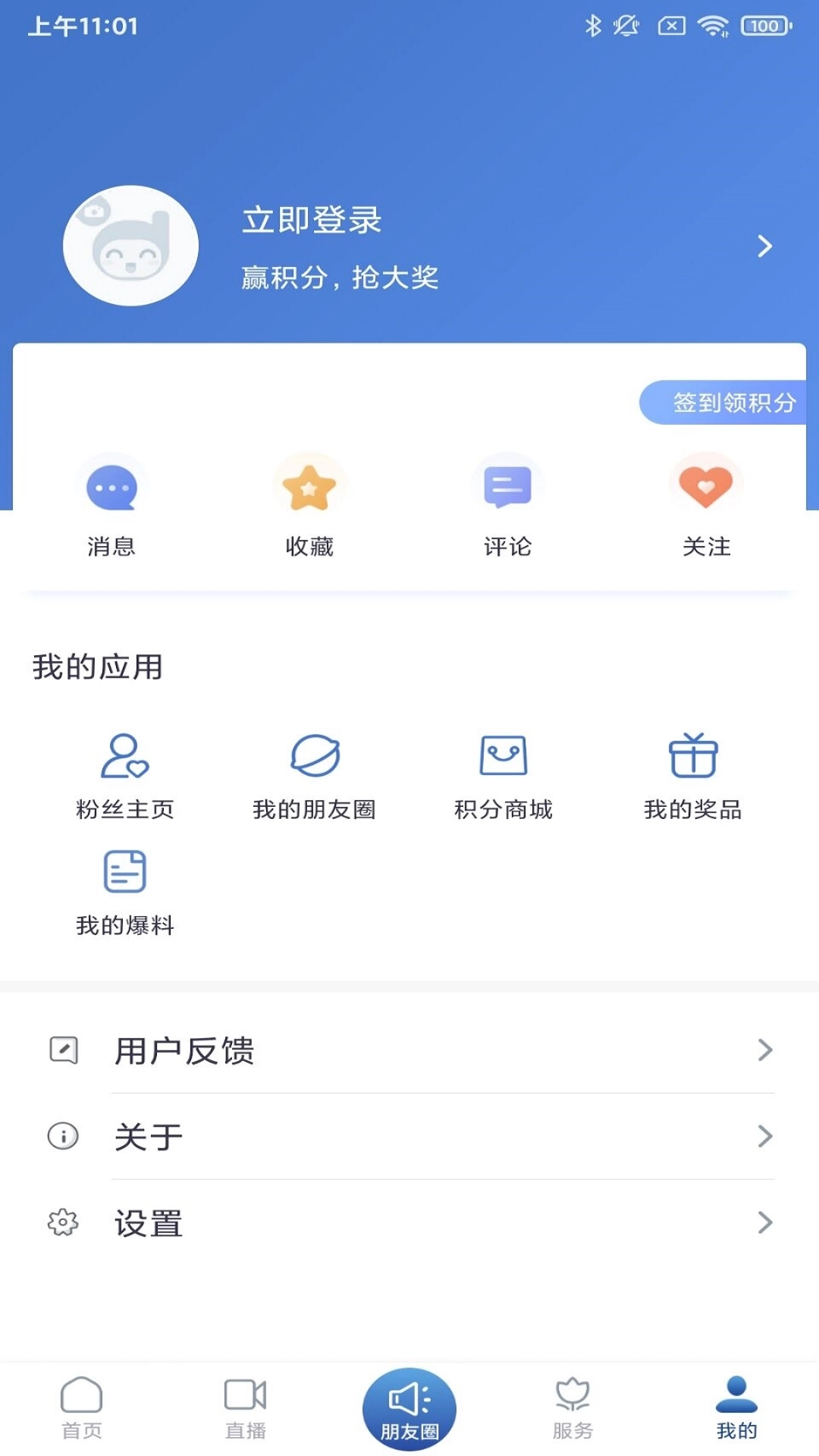Image resolution: width=819 pixels, height=1456 pixels.
Task: Open 我的爆料 news tips icon
Action: pyautogui.click(x=124, y=871)
